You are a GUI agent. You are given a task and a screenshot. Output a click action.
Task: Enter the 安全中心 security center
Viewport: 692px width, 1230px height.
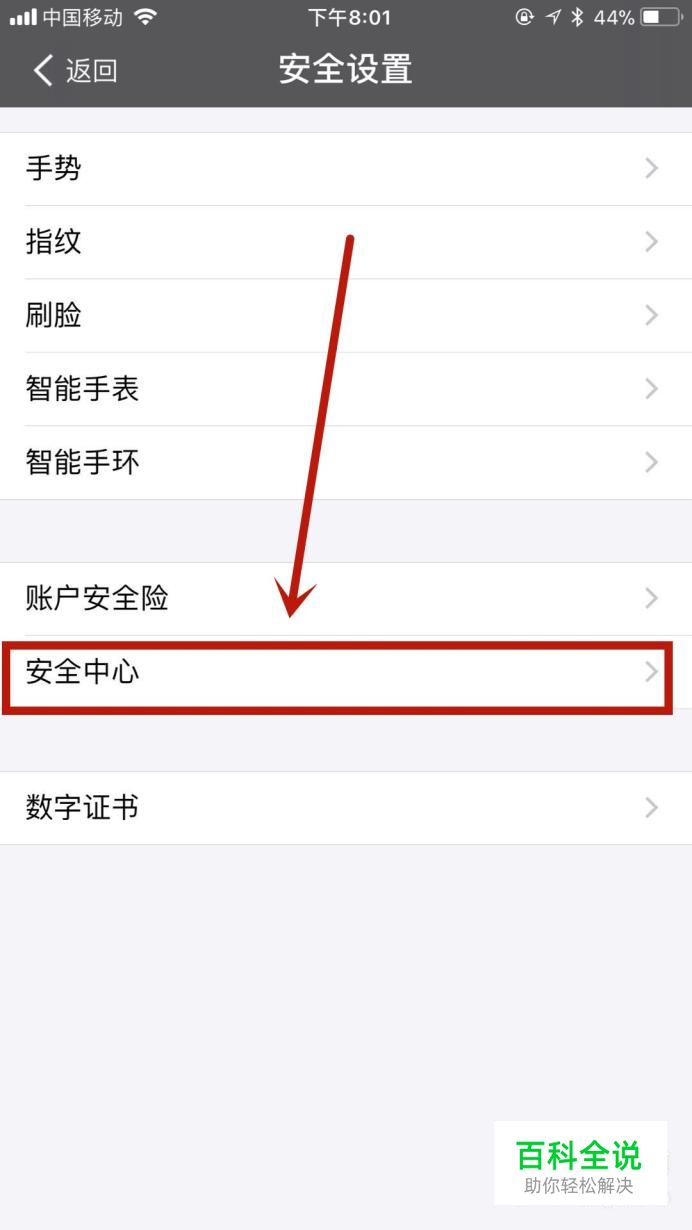click(345, 672)
